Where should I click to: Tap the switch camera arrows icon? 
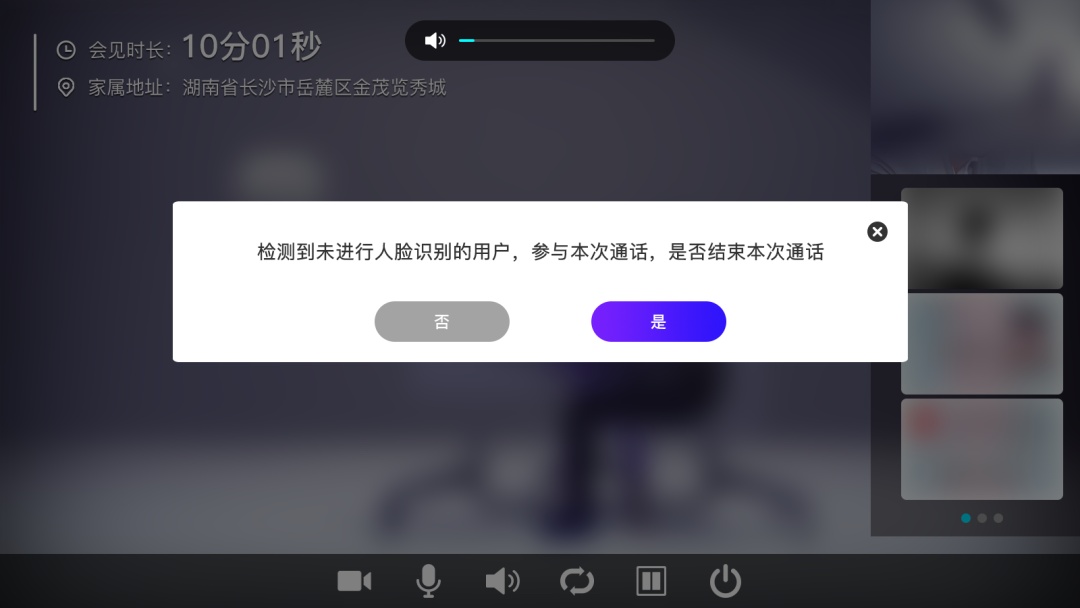[x=577, y=581]
